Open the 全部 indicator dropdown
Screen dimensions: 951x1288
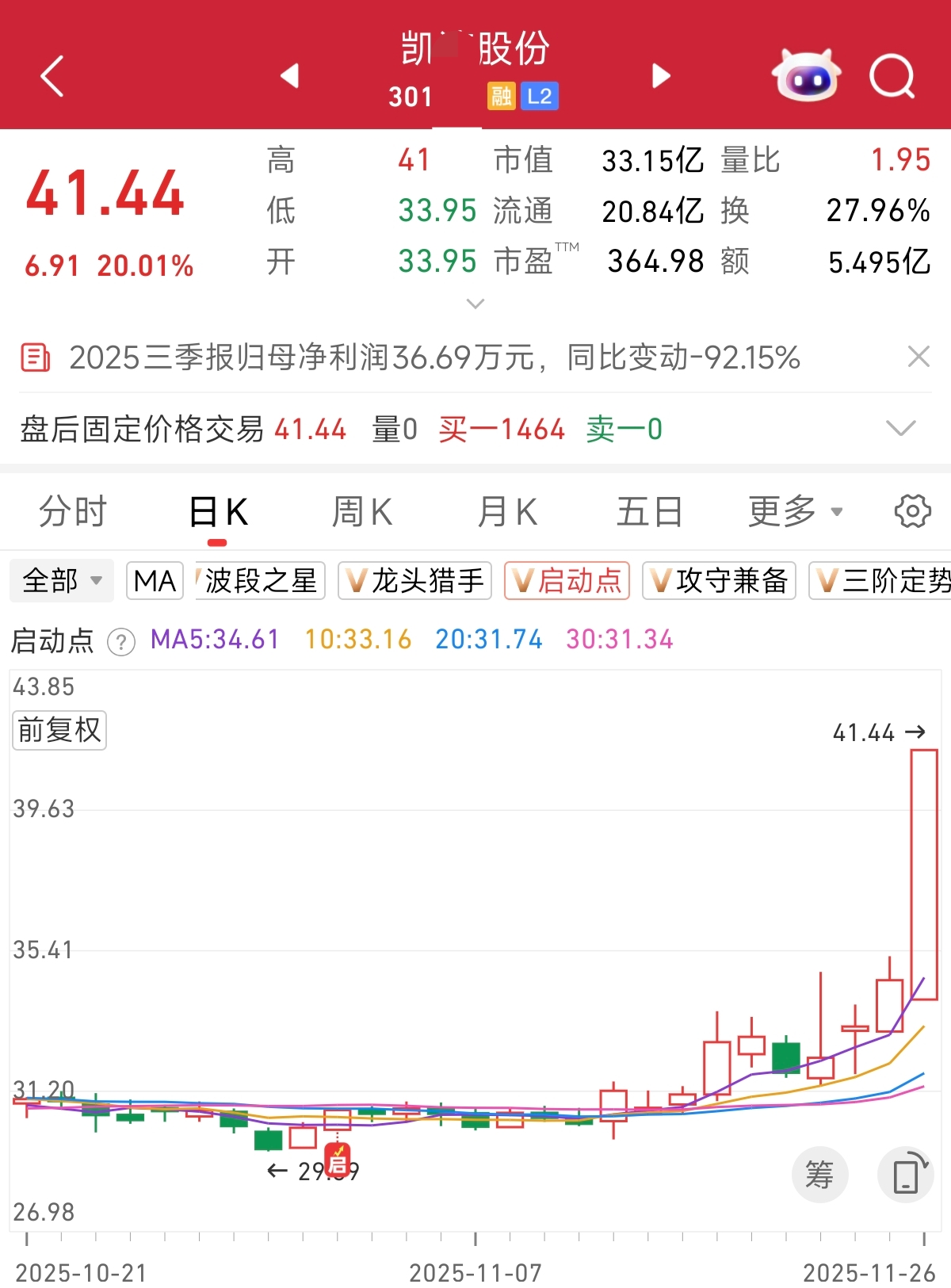coord(62,581)
